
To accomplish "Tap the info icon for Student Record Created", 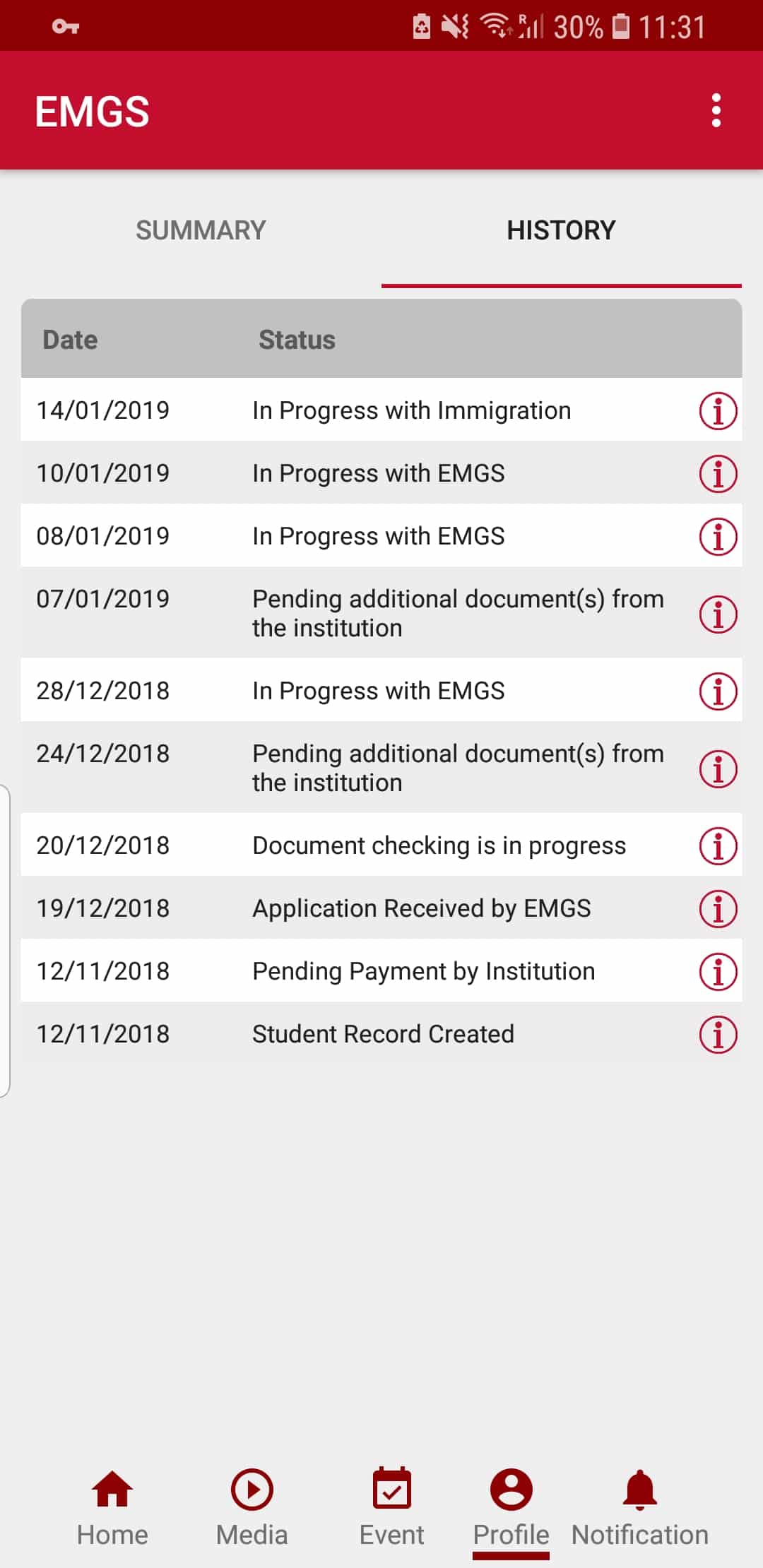I will point(718,1035).
